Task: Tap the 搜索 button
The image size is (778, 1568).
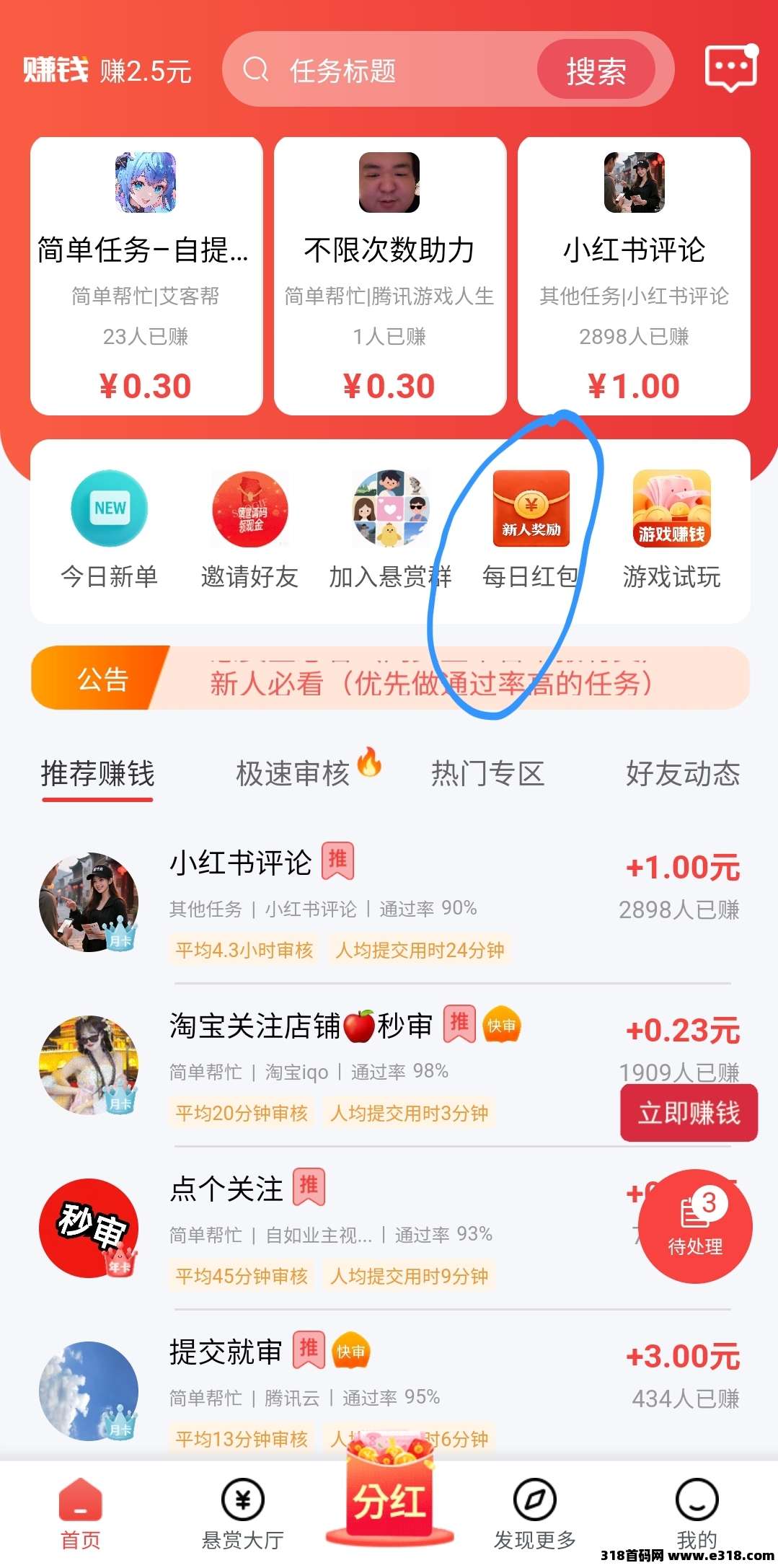Action: 596,71
